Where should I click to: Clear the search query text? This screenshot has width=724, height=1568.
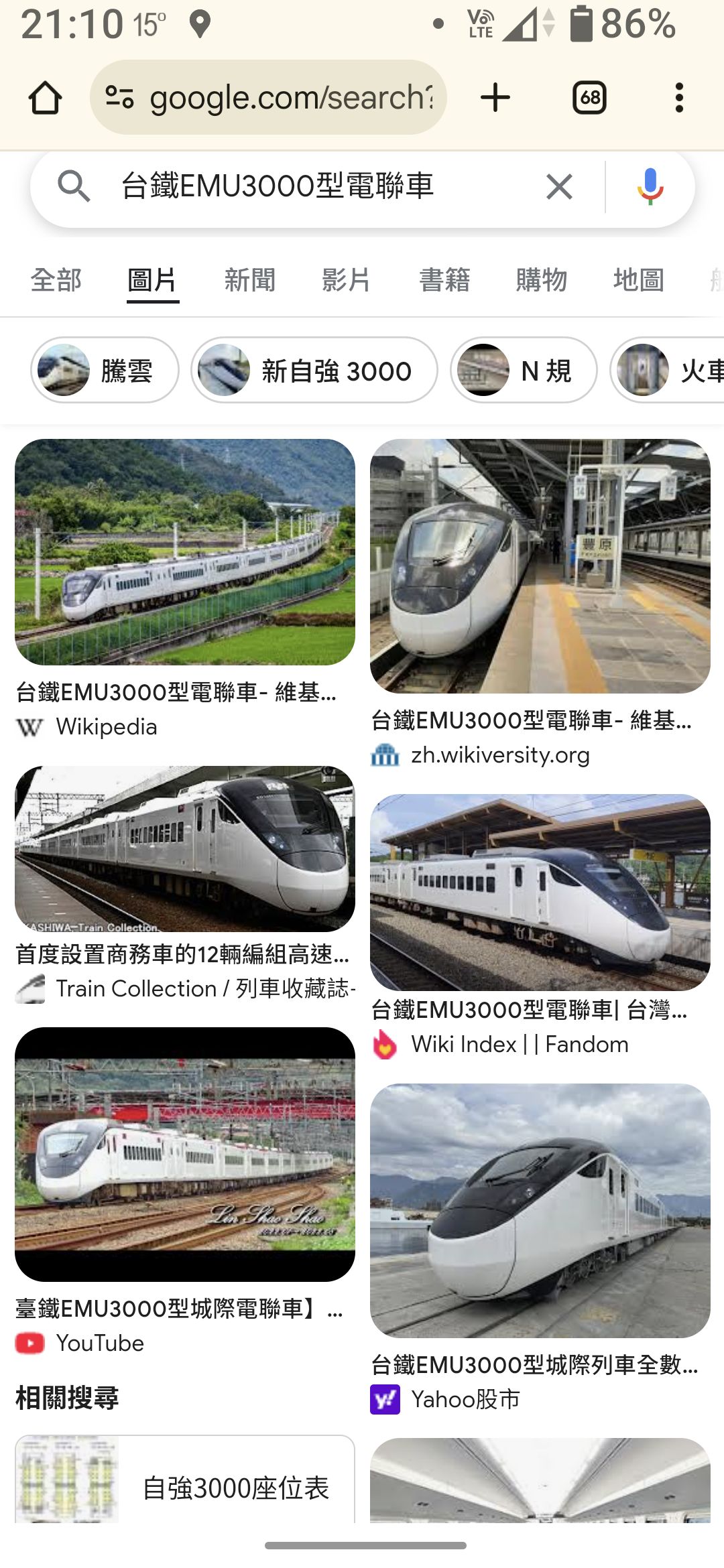click(x=559, y=186)
